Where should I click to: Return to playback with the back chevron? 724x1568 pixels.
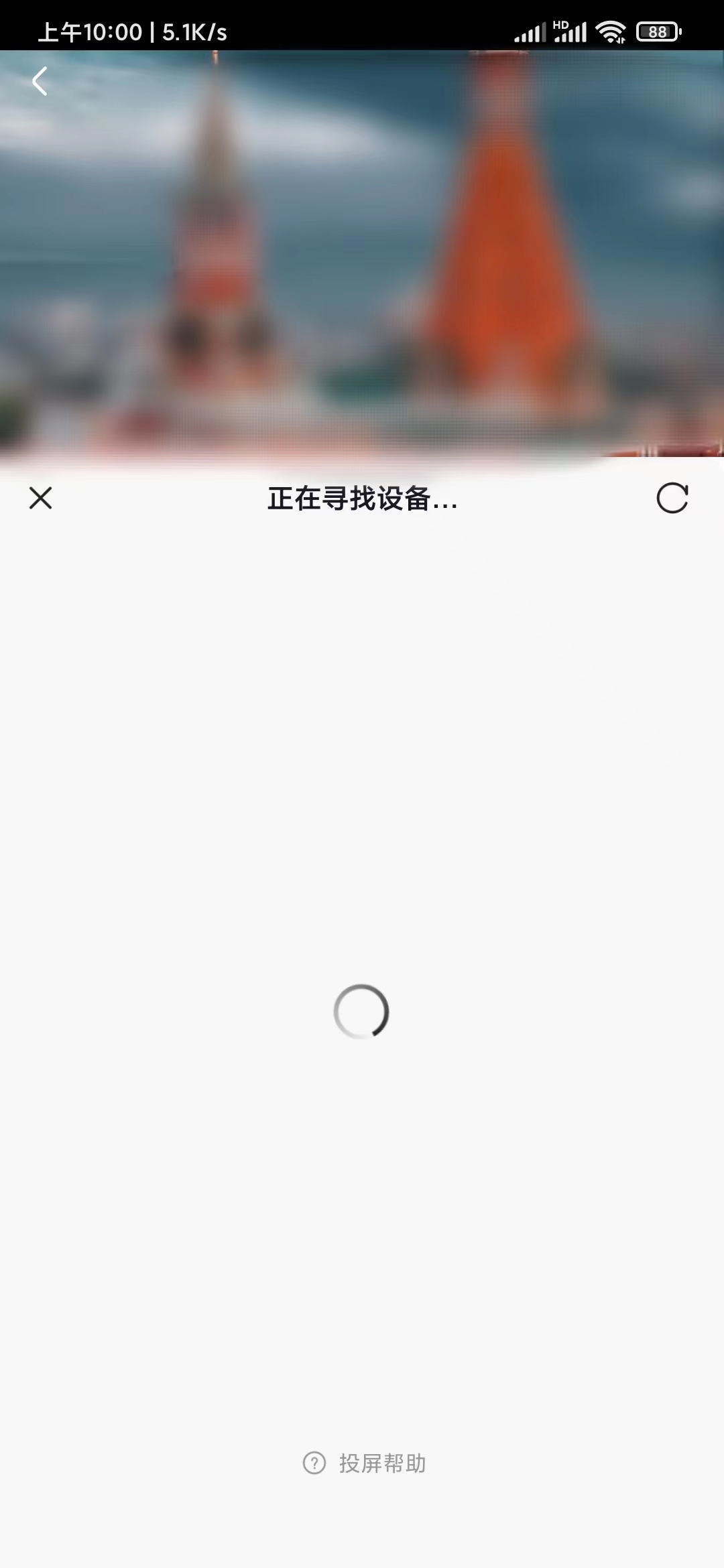[40, 81]
